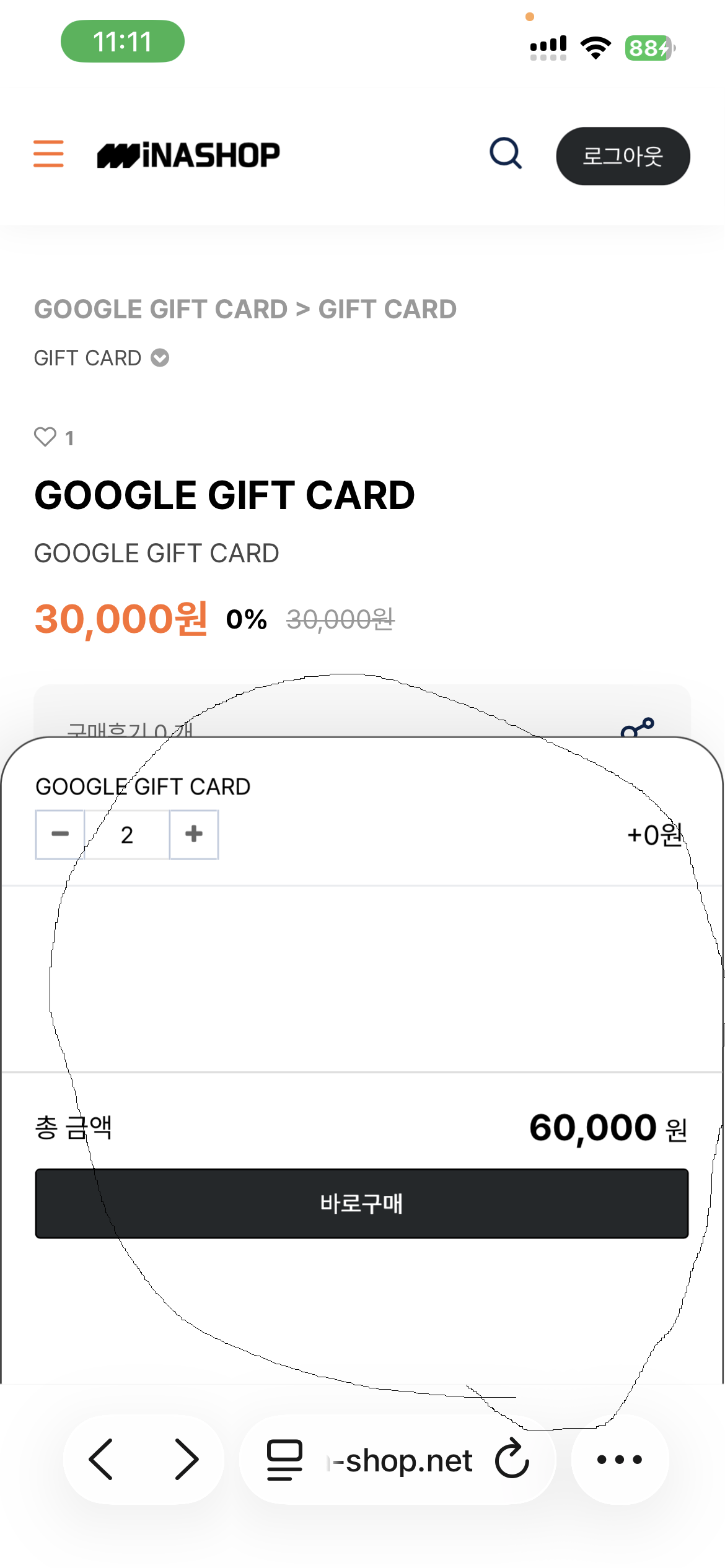Go back in the browser

[101, 1460]
